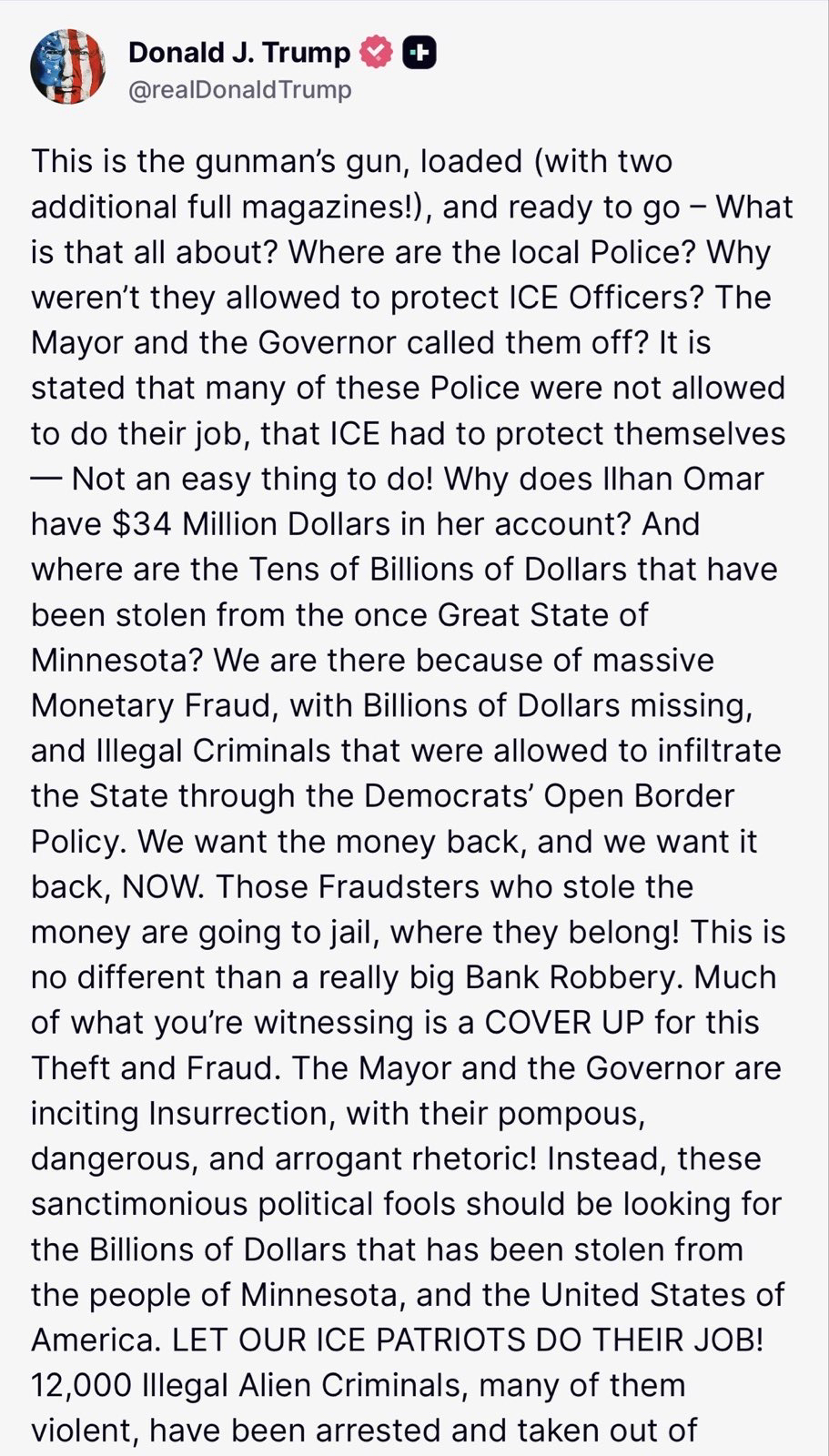This screenshot has width=829, height=1456.
Task: Tap the Donald J. Trump display name
Action: (x=238, y=53)
